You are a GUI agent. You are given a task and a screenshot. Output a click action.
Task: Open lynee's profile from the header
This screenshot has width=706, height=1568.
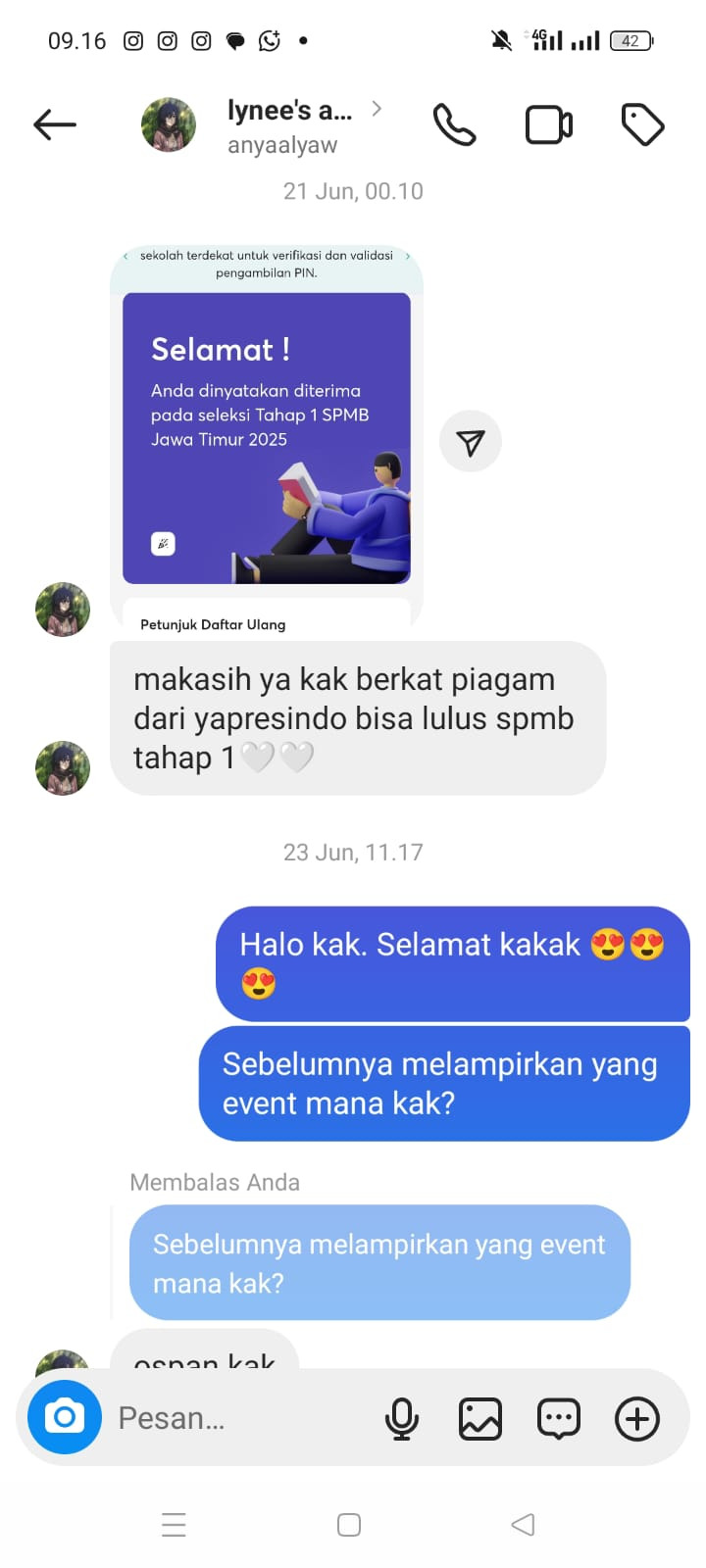[289, 125]
